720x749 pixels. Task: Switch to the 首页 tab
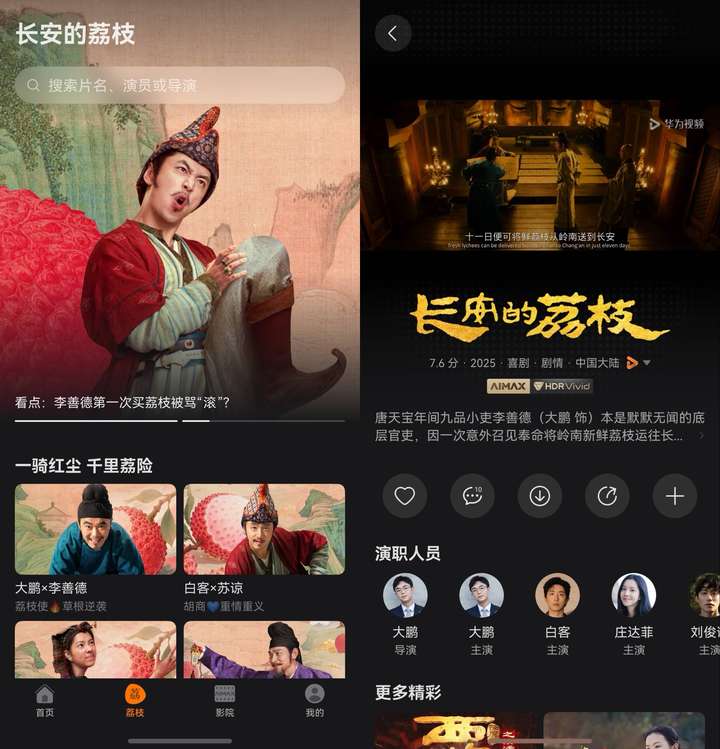click(x=45, y=701)
